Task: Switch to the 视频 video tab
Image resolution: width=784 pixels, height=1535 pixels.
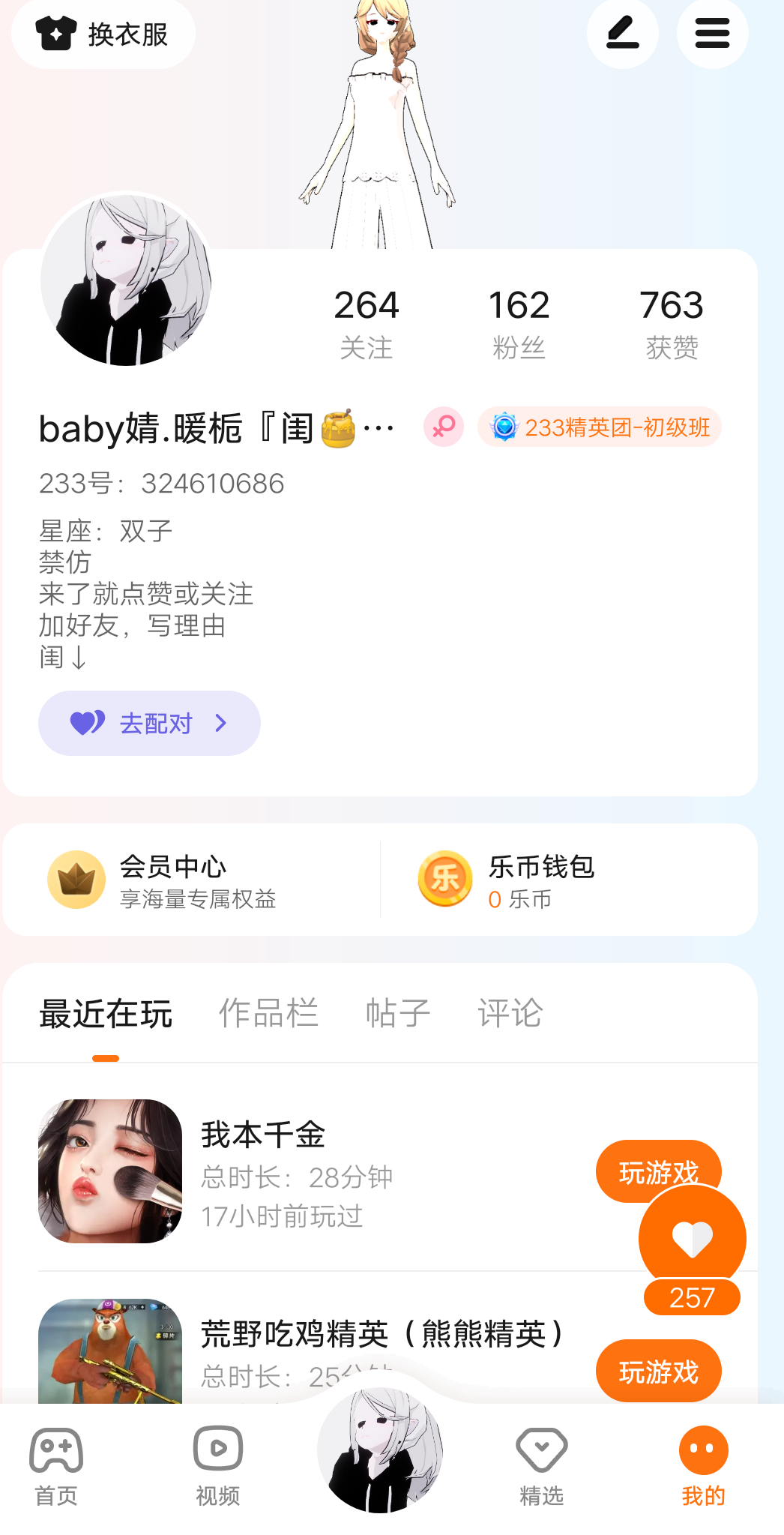Action: click(x=217, y=1465)
